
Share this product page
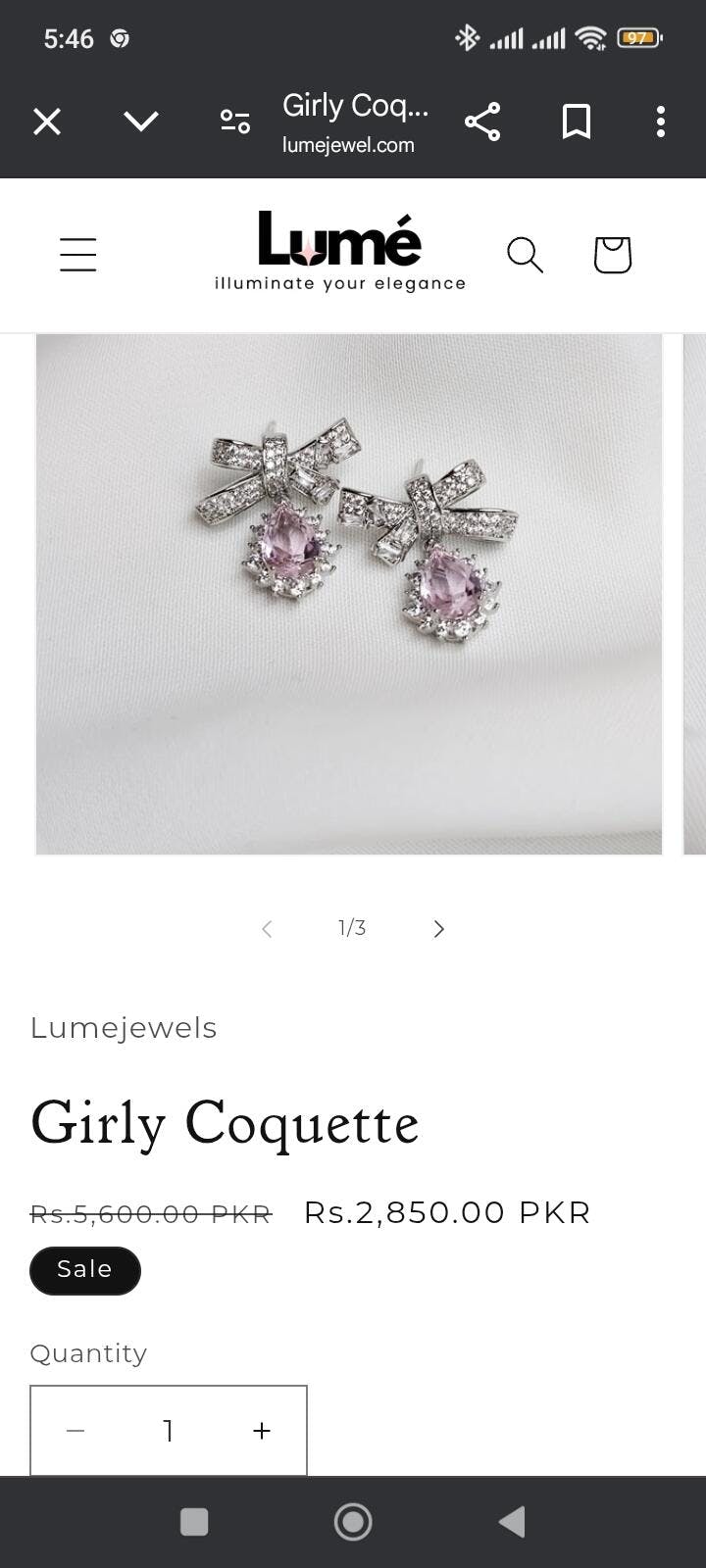pyautogui.click(x=482, y=122)
